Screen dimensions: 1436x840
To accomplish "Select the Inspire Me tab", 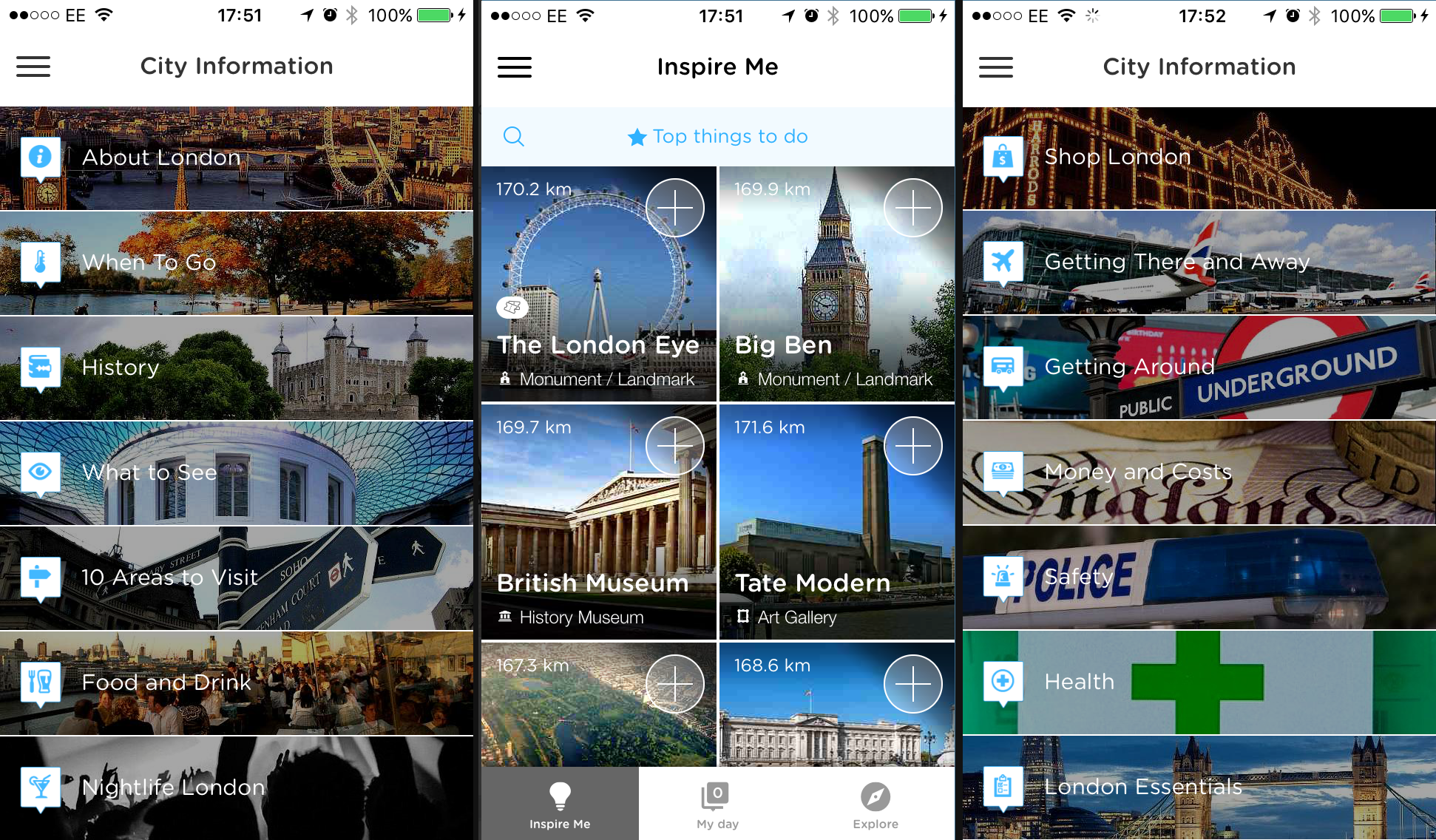I will (560, 805).
